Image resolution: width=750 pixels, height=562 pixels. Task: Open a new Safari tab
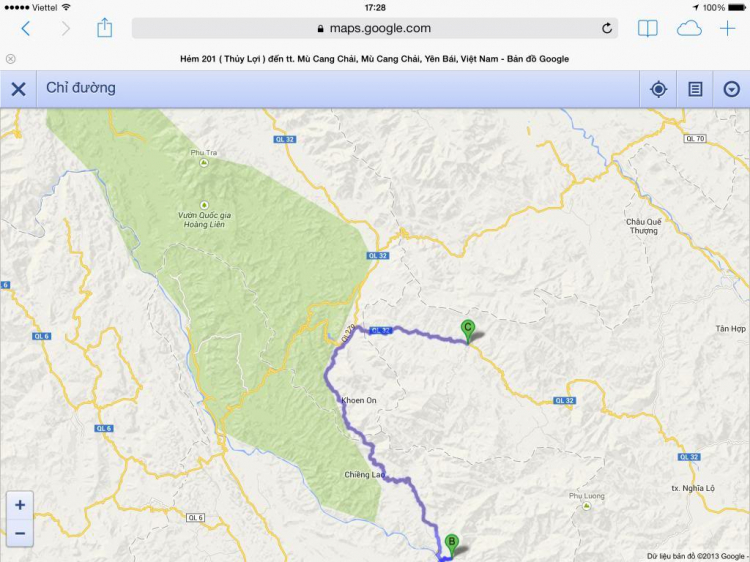click(x=728, y=28)
